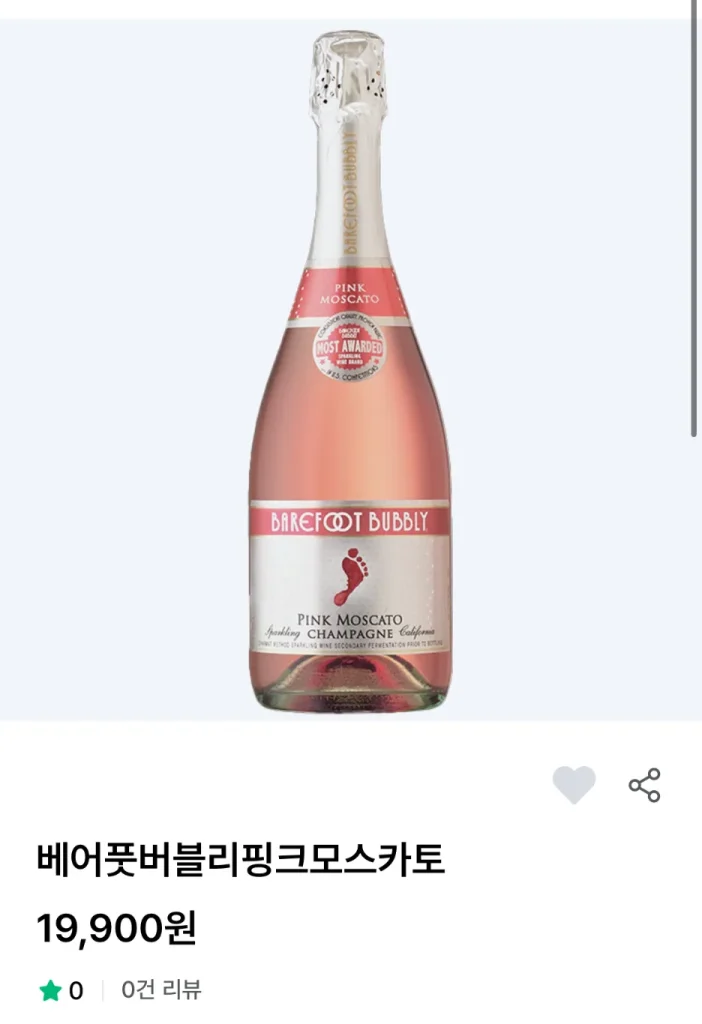
Task: Share the Barefoot Bubbly Pink Moscato product
Action: click(645, 785)
